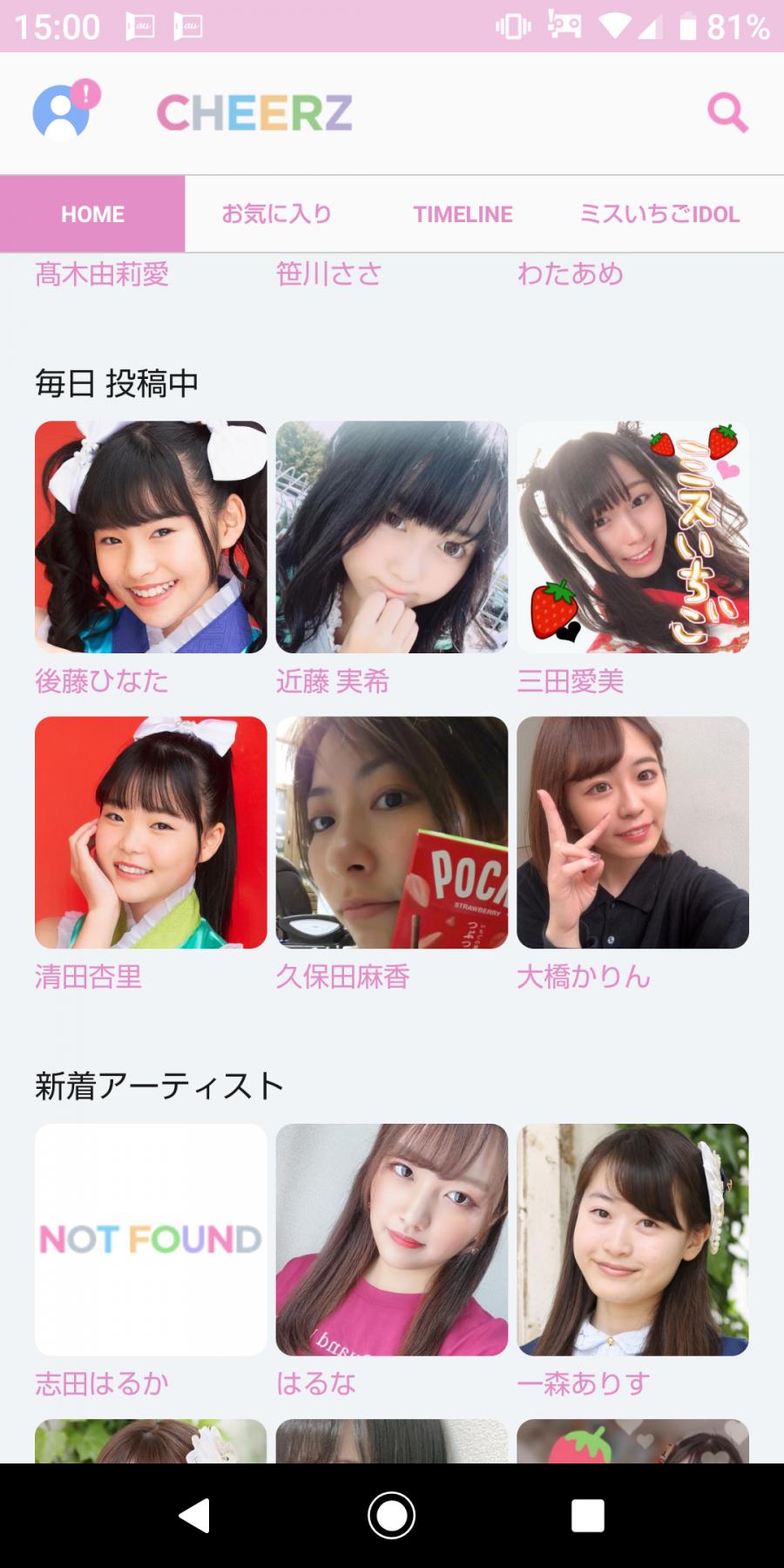Open 三田愛美's artist tile
The width and height of the screenshot is (784, 1568).
click(632, 537)
